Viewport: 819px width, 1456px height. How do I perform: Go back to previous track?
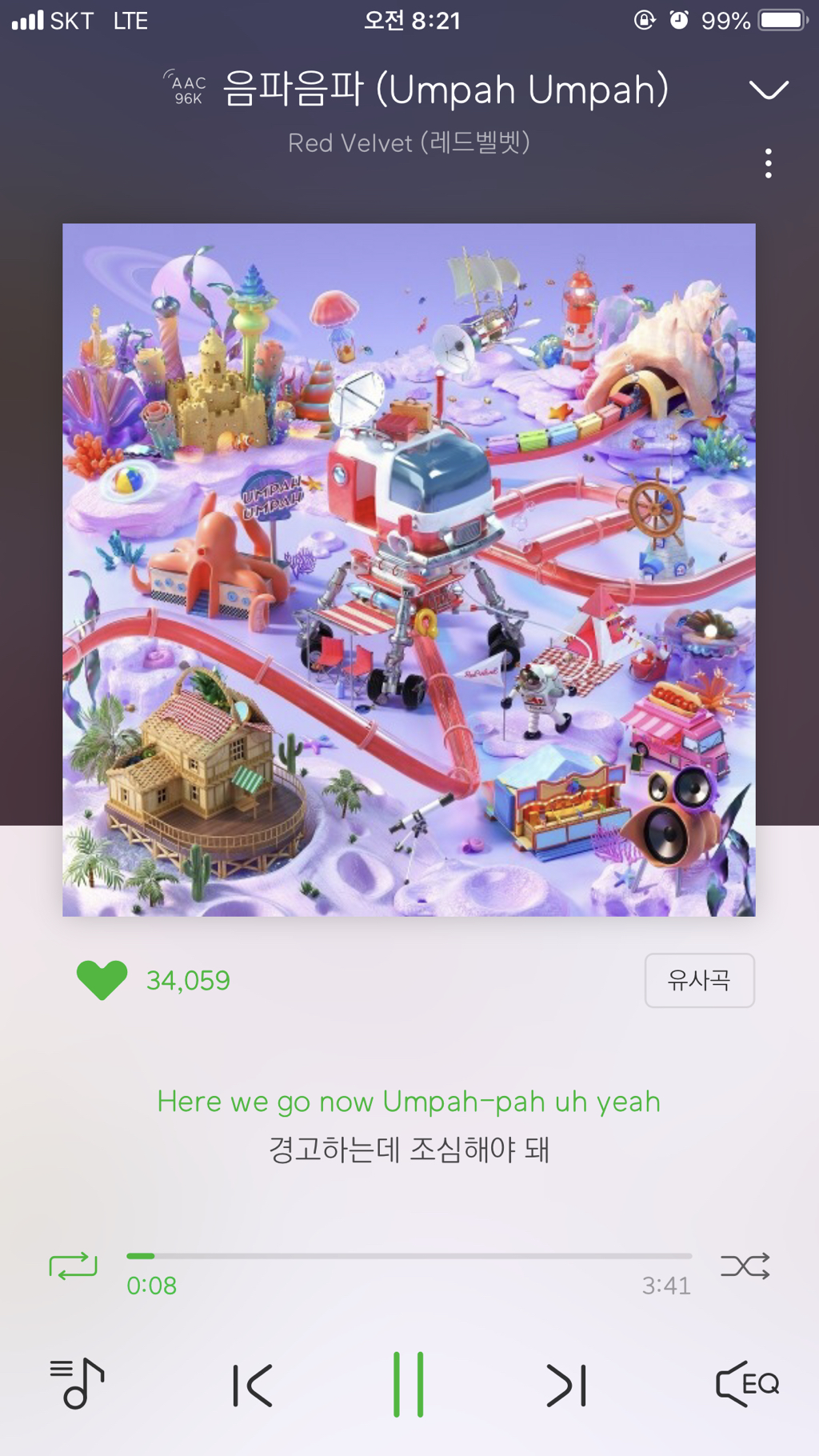pyautogui.click(x=253, y=1385)
